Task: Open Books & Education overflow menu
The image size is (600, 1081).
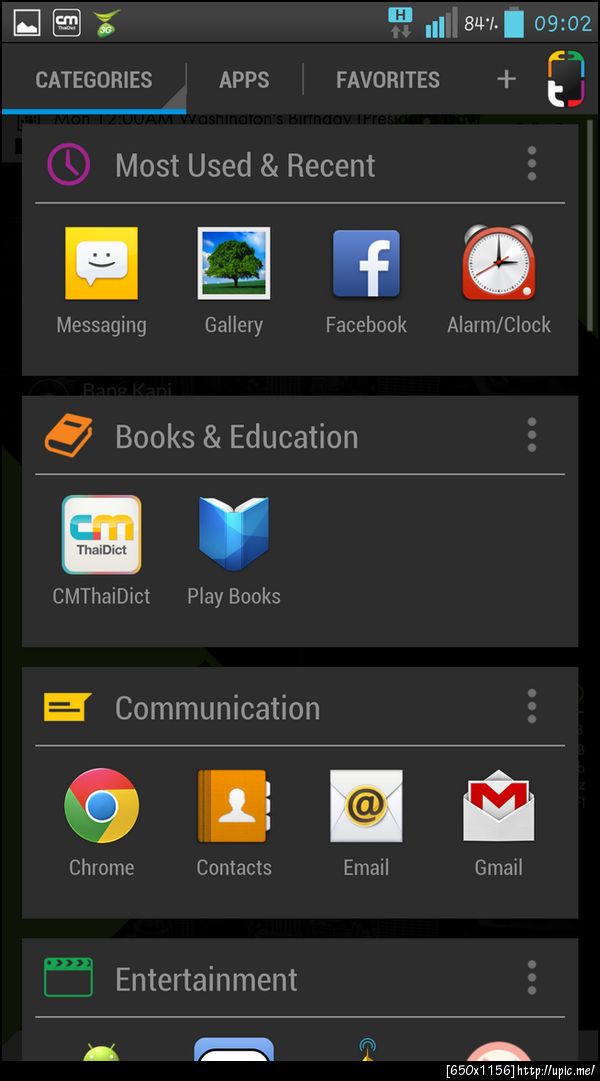Action: pos(532,435)
